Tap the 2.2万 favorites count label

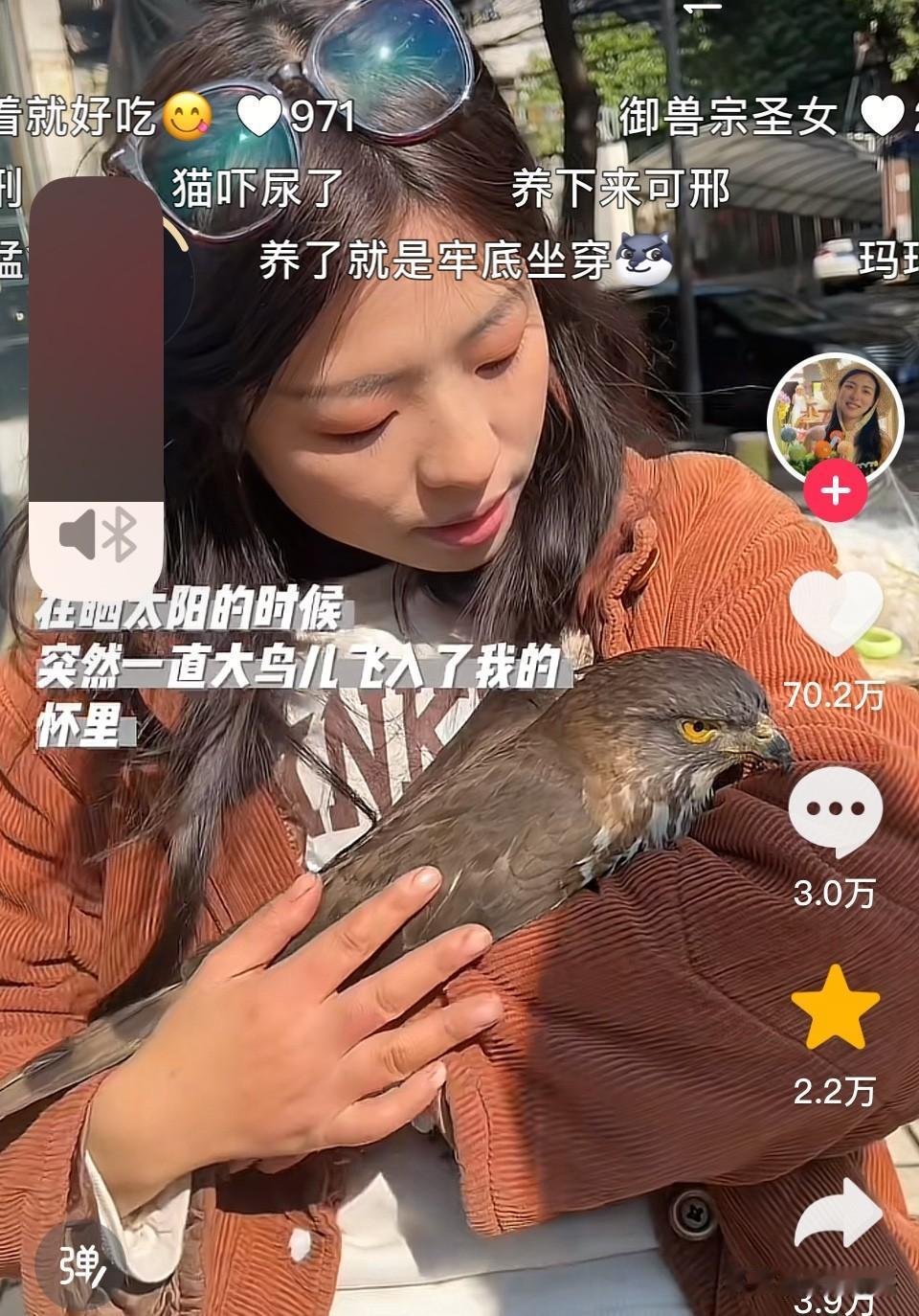click(x=833, y=1090)
